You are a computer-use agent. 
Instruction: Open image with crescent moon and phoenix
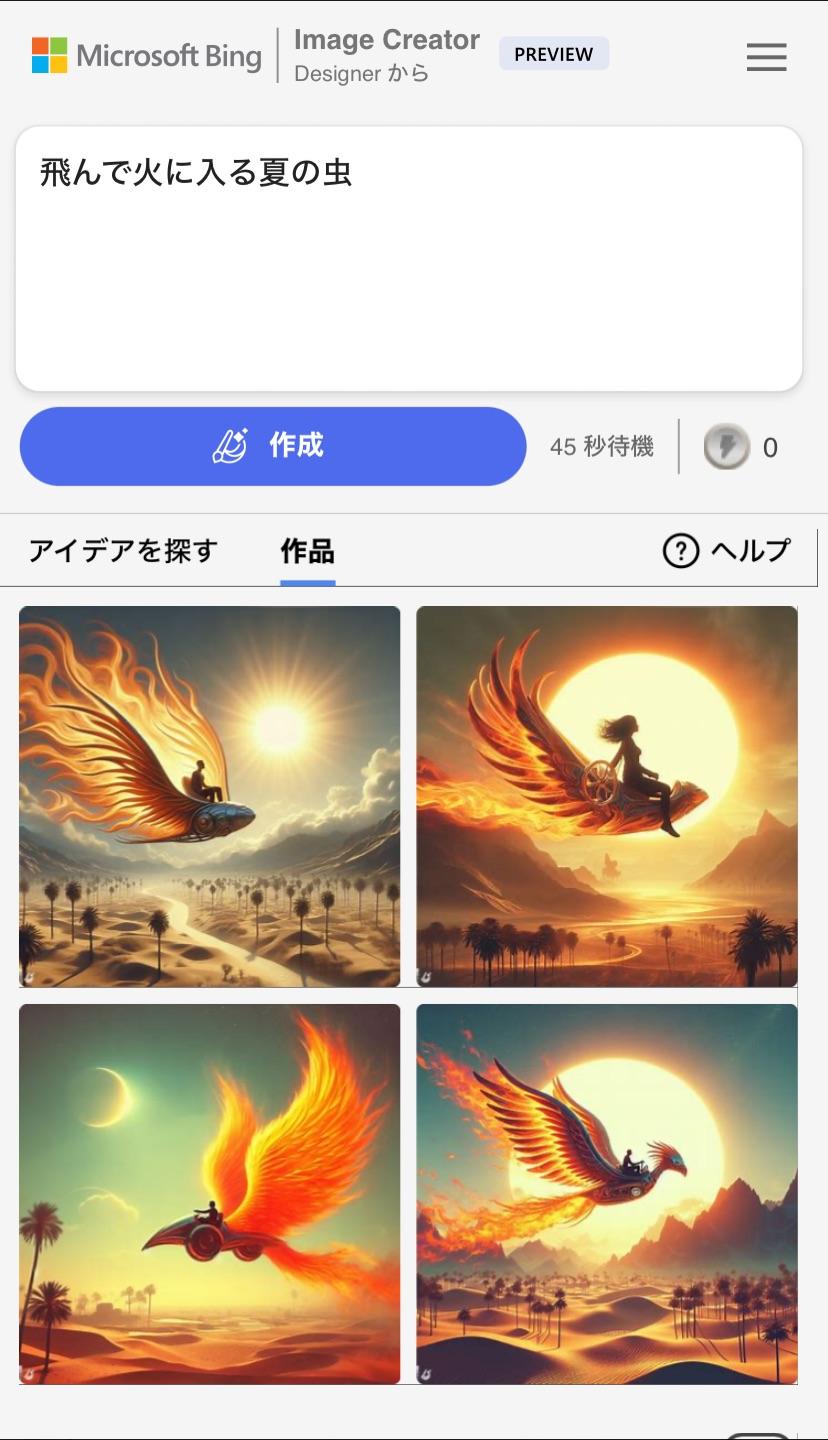(210, 1194)
